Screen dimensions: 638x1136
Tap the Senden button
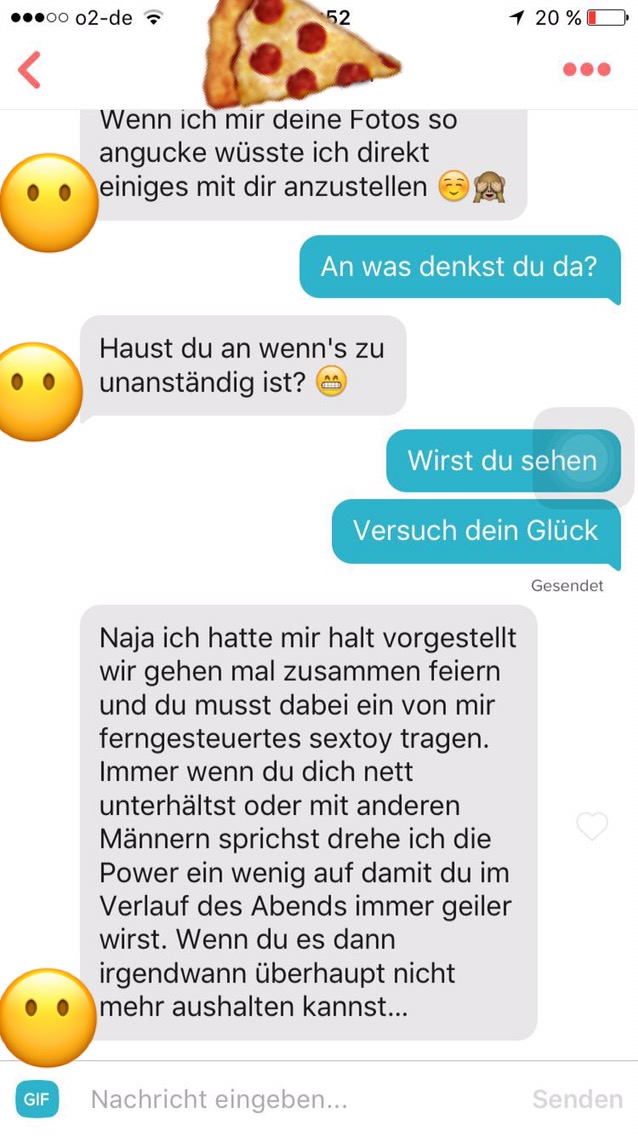577,1099
